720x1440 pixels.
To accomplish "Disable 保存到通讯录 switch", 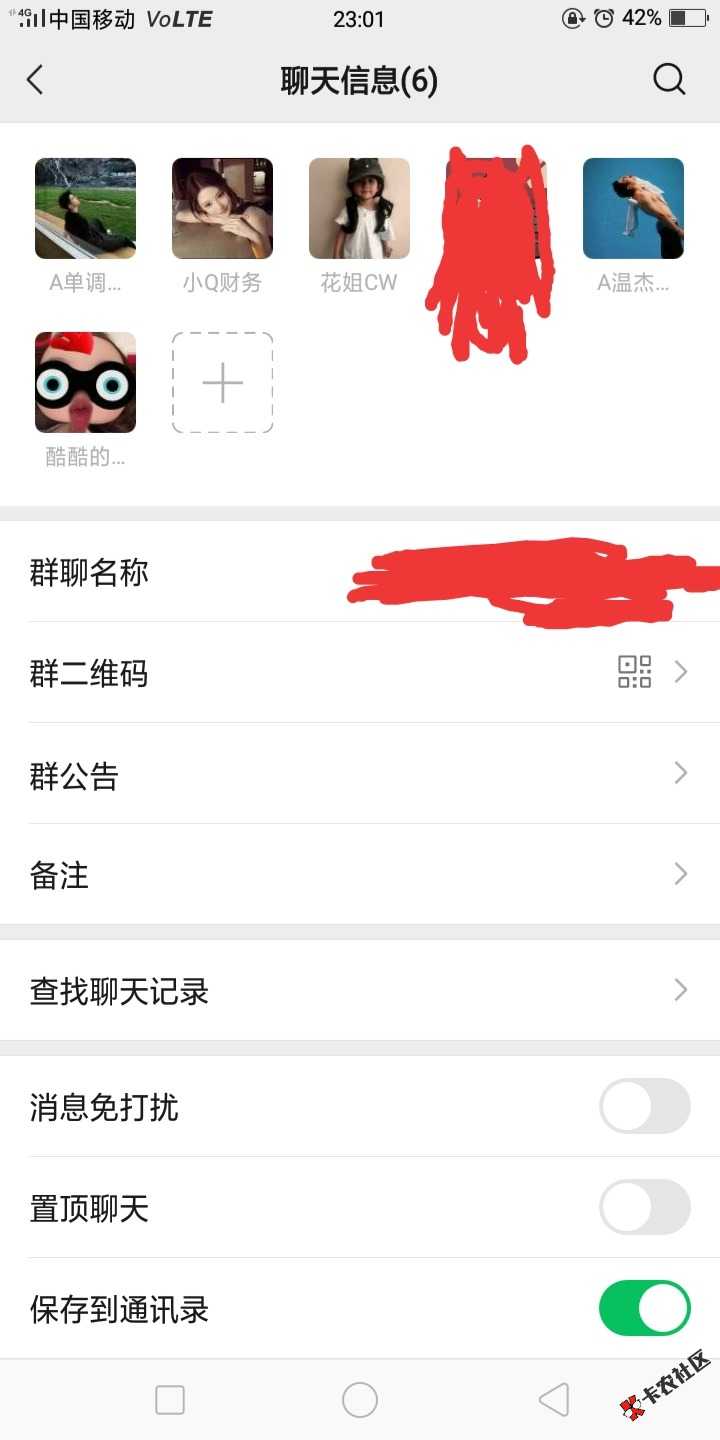I will click(644, 1308).
